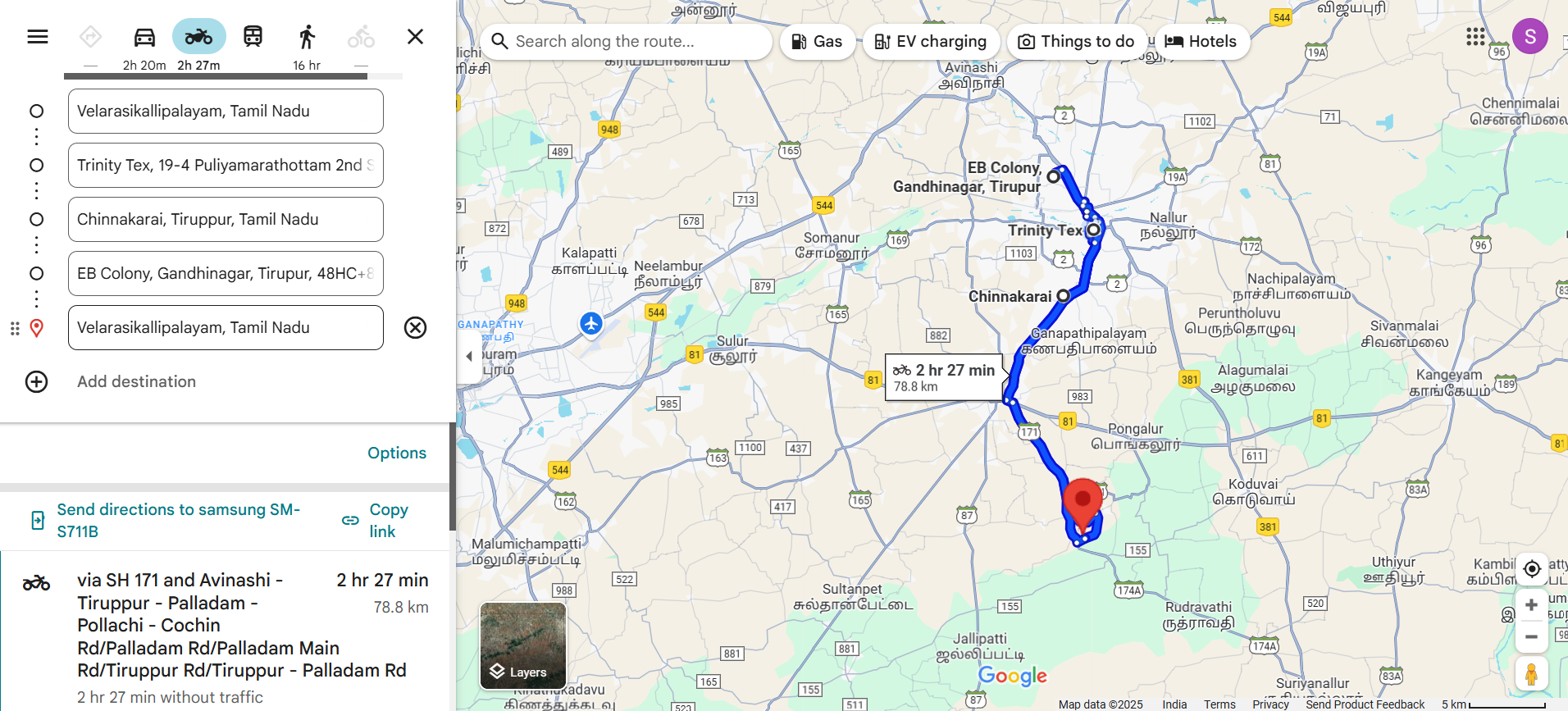Close the directions panel

tap(415, 37)
